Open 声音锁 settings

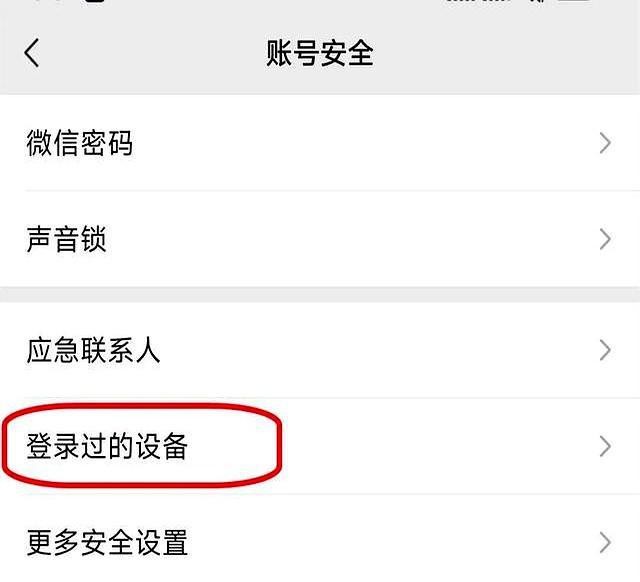[320, 240]
